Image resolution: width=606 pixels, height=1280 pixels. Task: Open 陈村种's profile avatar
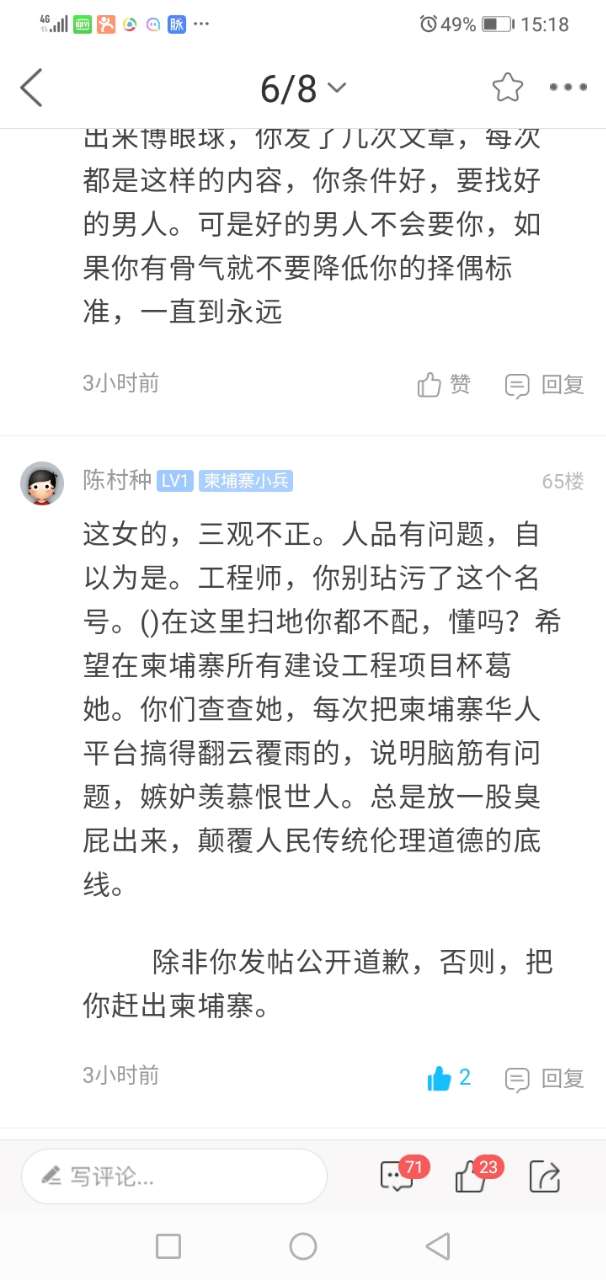point(42,483)
